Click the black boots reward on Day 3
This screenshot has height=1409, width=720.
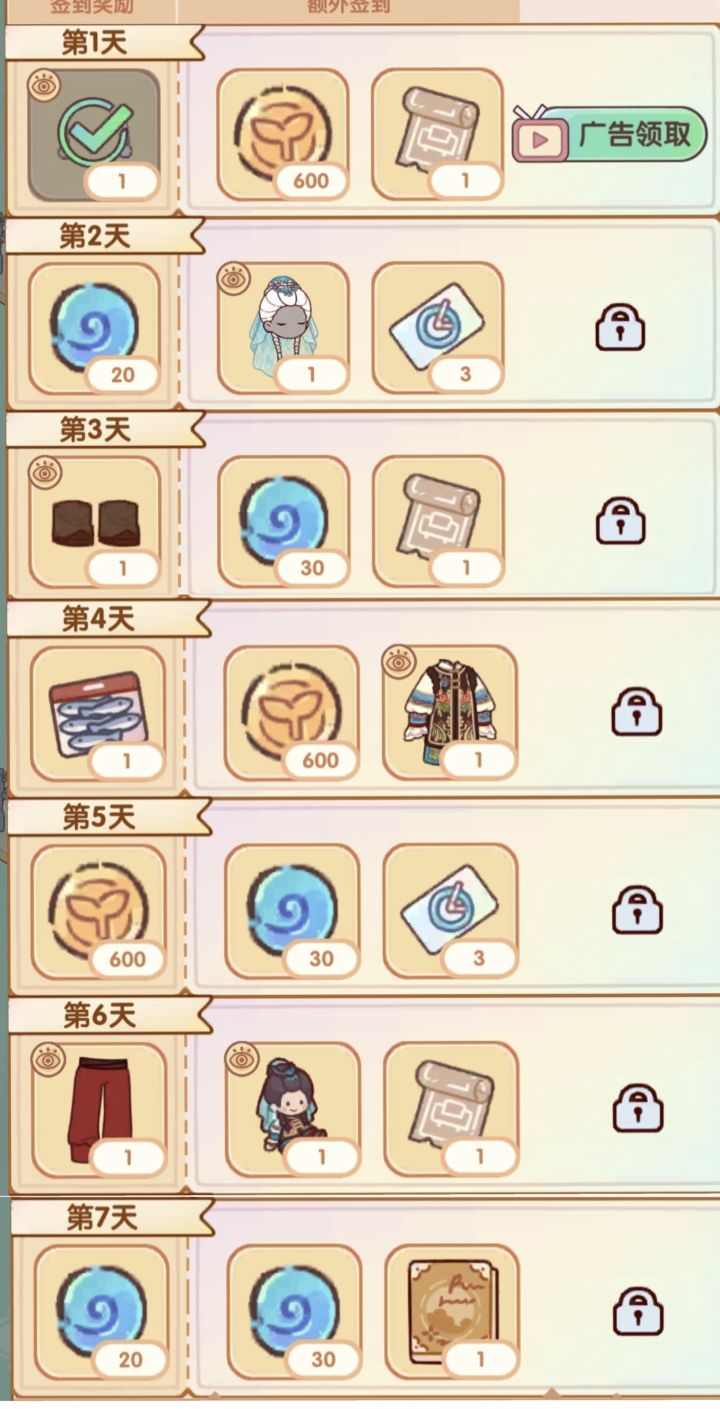coord(97,516)
